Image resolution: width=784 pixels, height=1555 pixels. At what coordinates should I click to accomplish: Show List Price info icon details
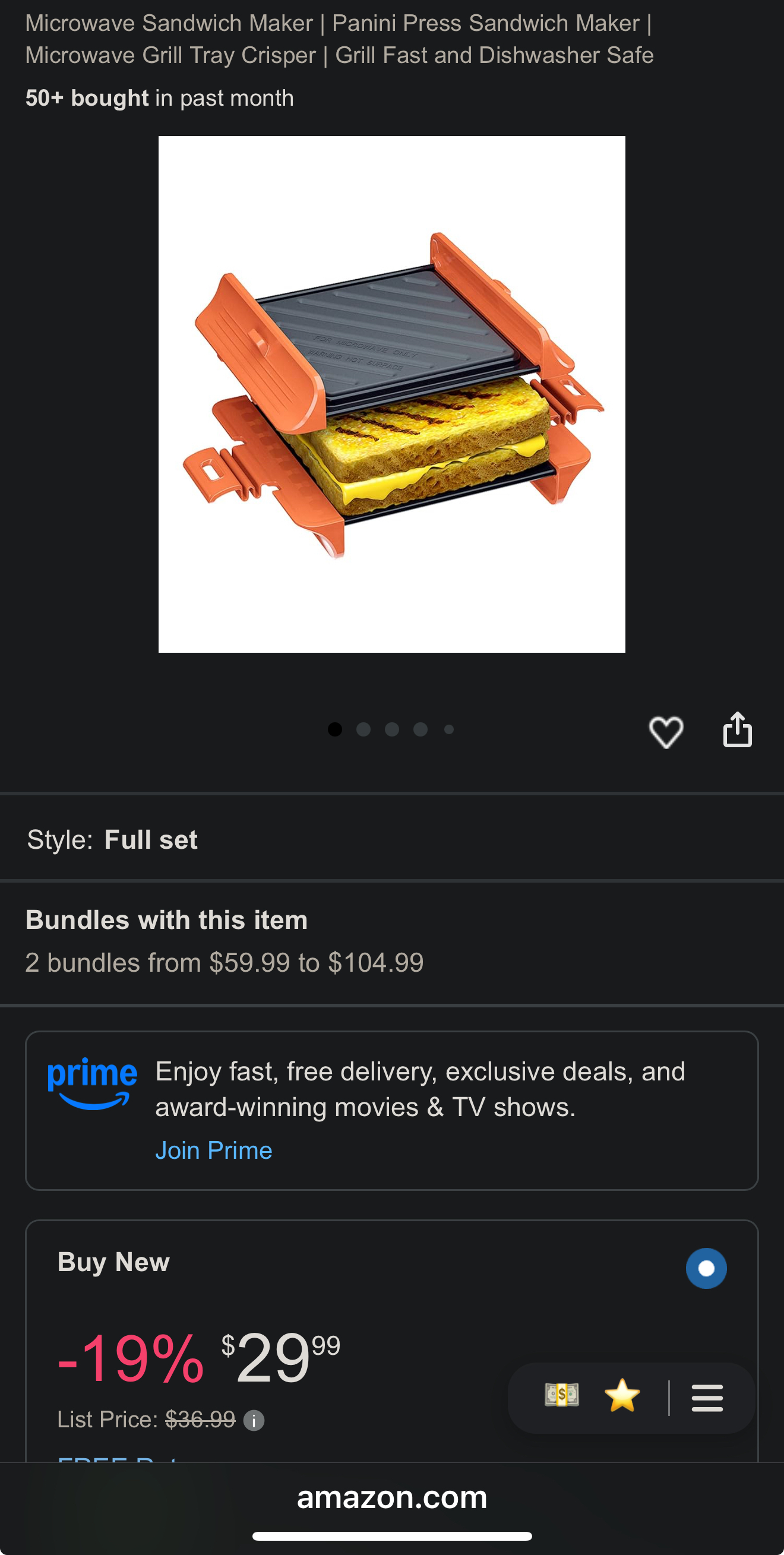coord(254,1420)
